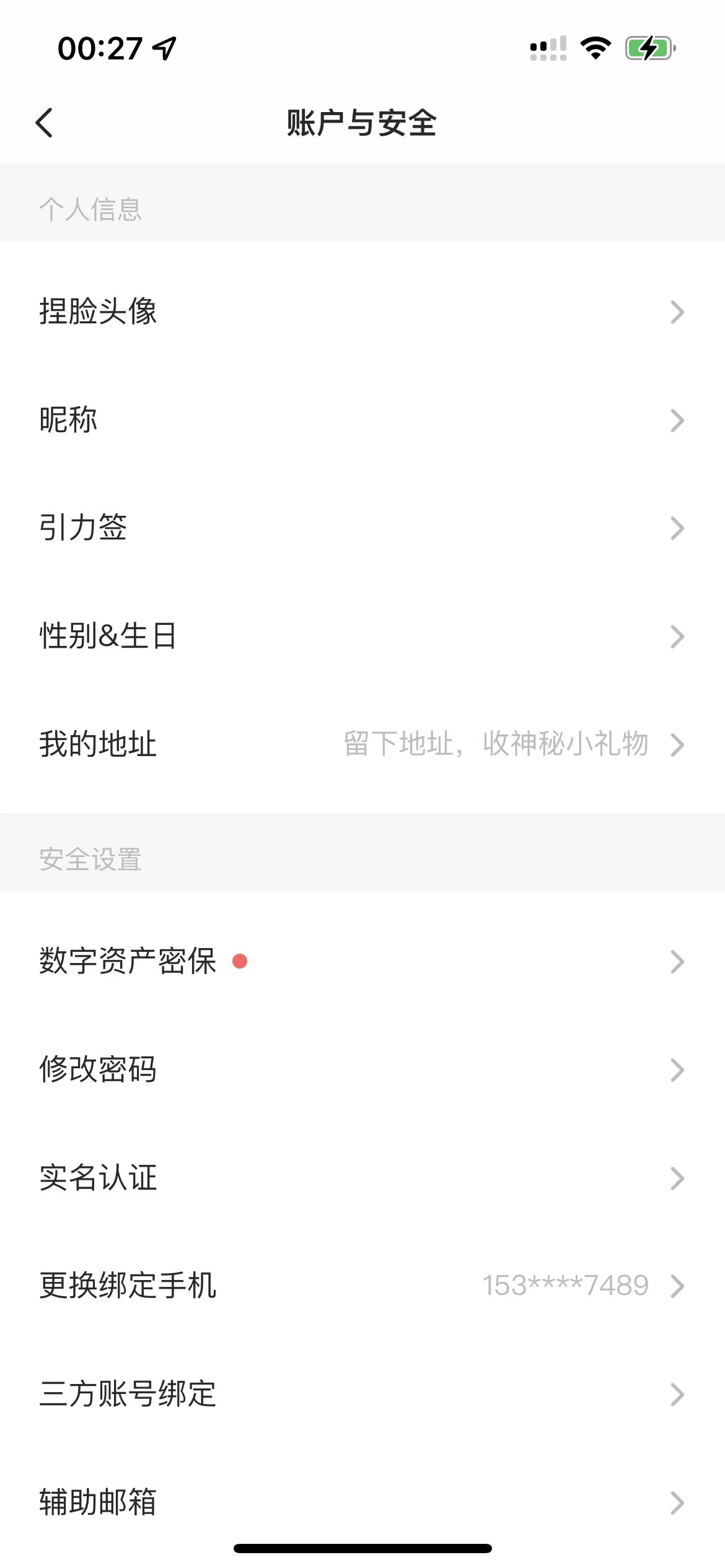Tap the battery charging icon
This screenshot has height=1568, width=725.
tap(650, 48)
